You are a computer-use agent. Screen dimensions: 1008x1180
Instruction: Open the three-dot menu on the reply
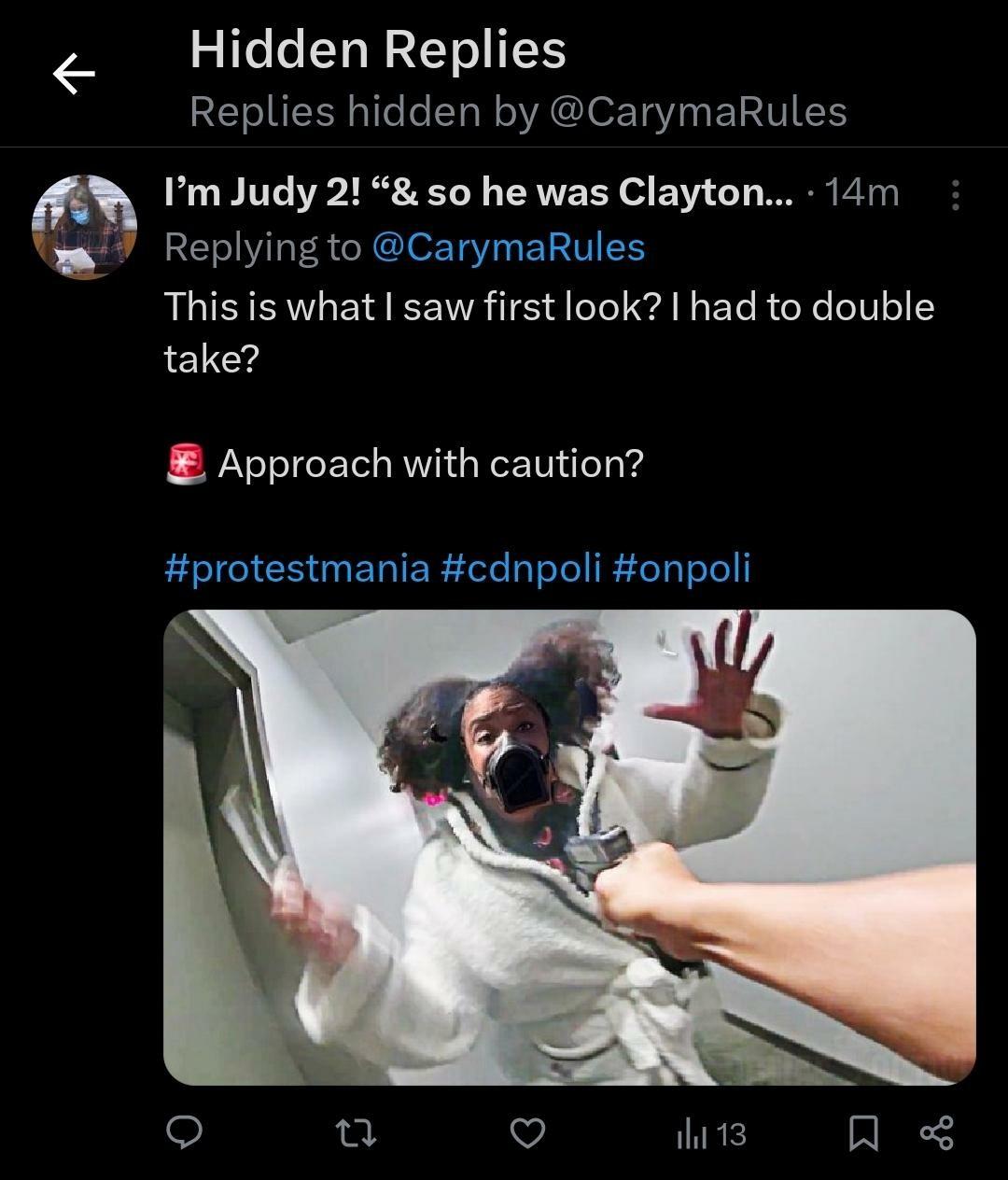coord(954,195)
